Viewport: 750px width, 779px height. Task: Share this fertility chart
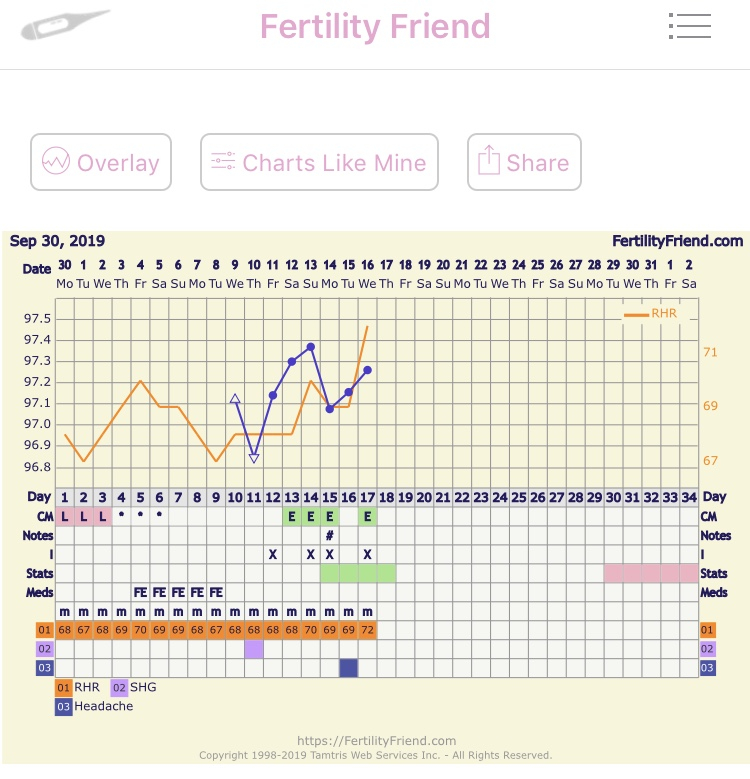click(x=524, y=162)
